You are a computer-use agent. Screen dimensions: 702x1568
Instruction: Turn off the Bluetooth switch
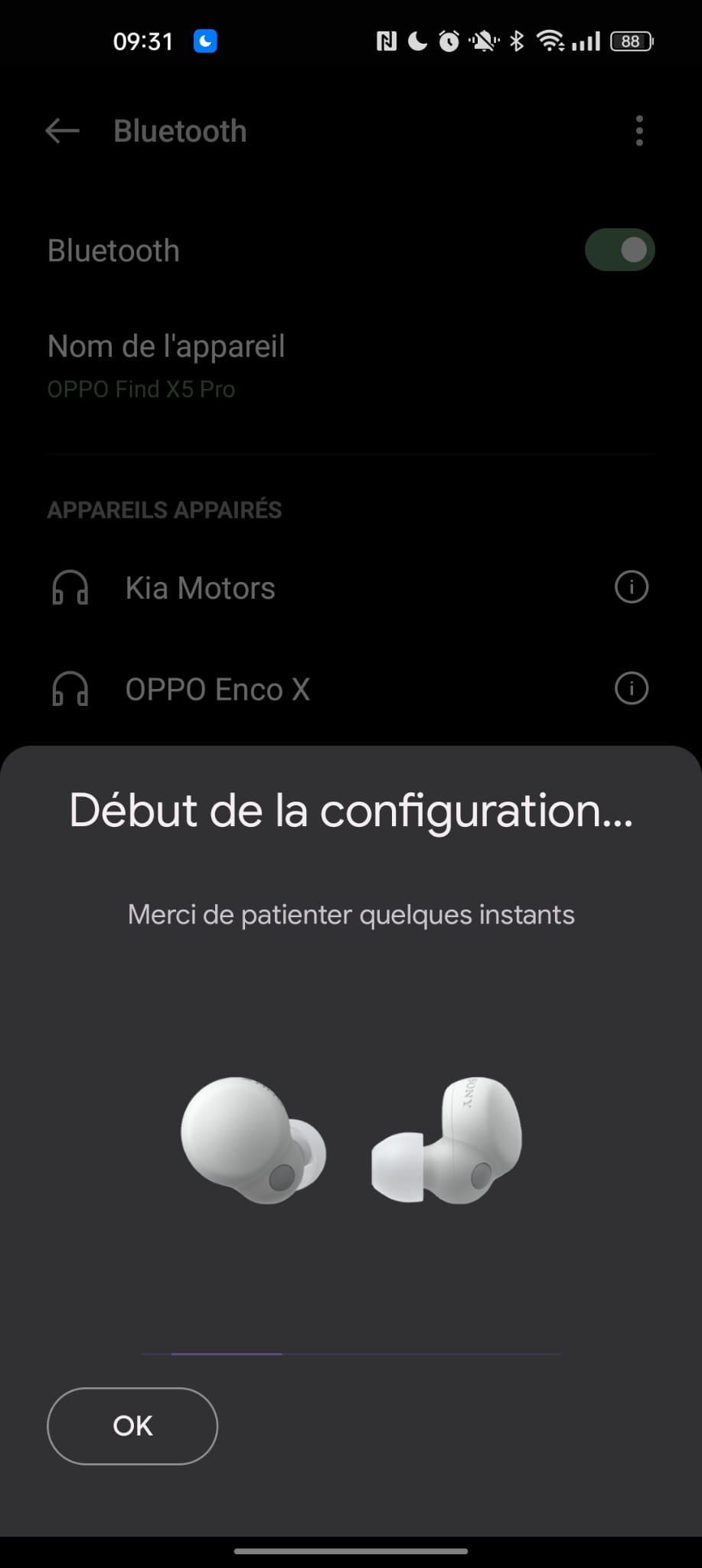pos(619,250)
